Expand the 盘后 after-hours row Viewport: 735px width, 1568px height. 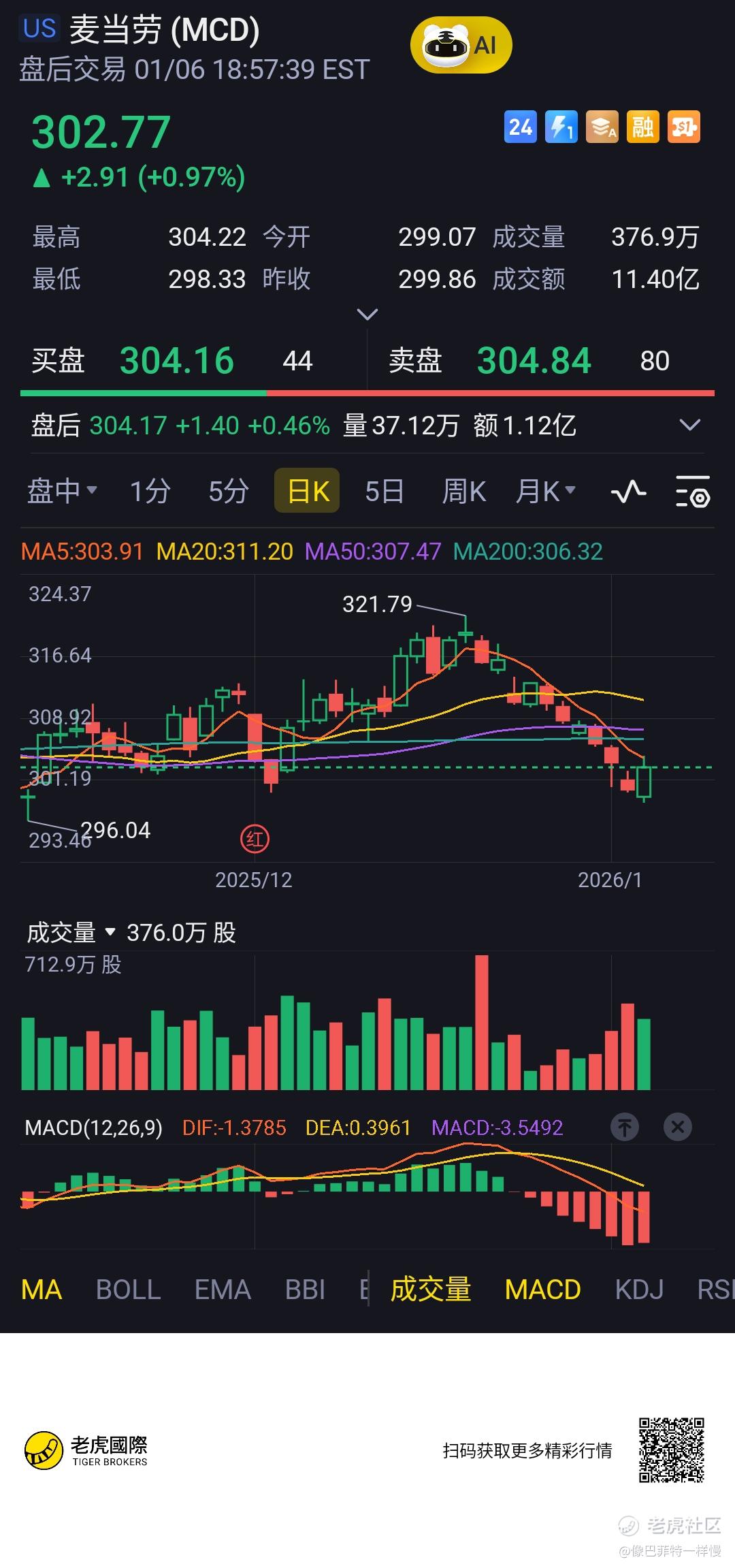pyautogui.click(x=689, y=426)
